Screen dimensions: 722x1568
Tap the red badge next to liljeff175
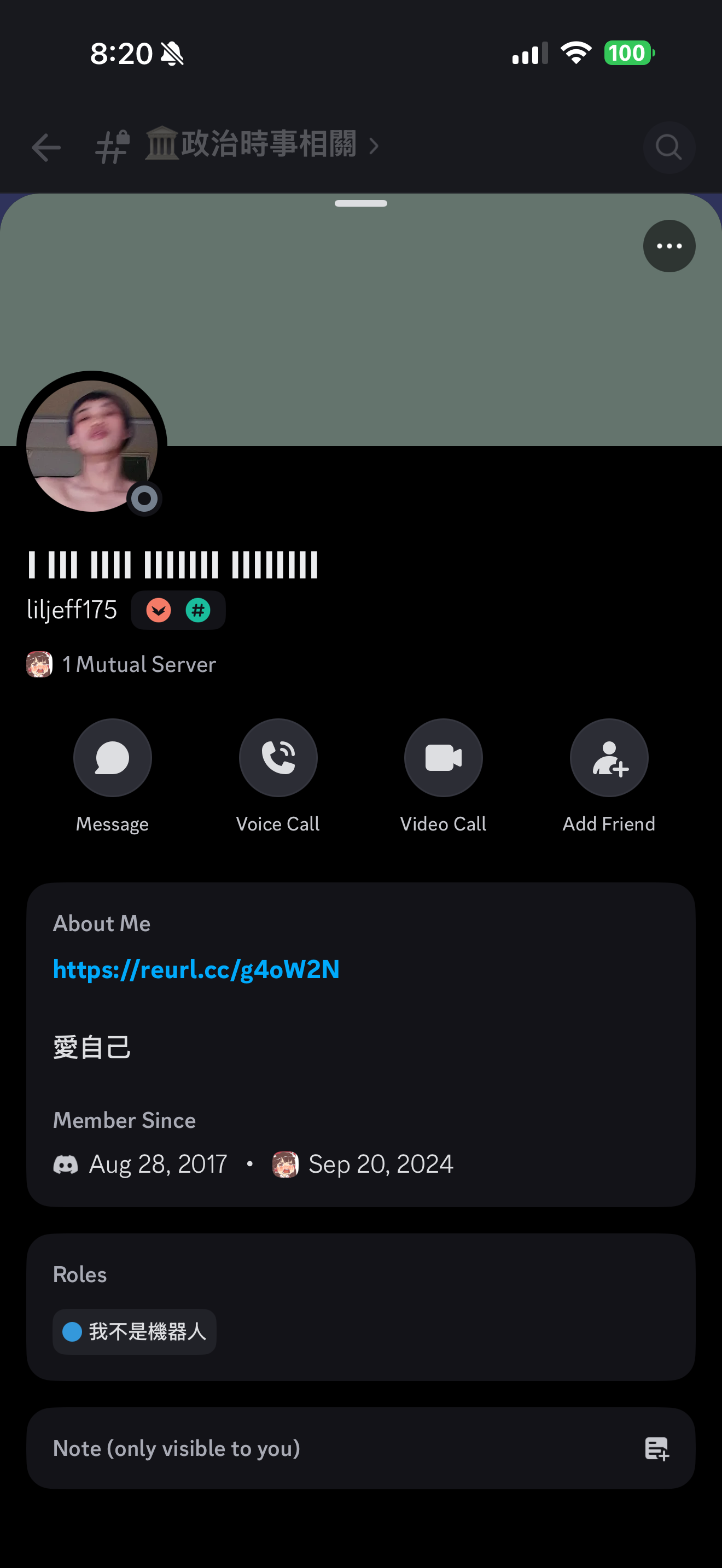point(159,610)
